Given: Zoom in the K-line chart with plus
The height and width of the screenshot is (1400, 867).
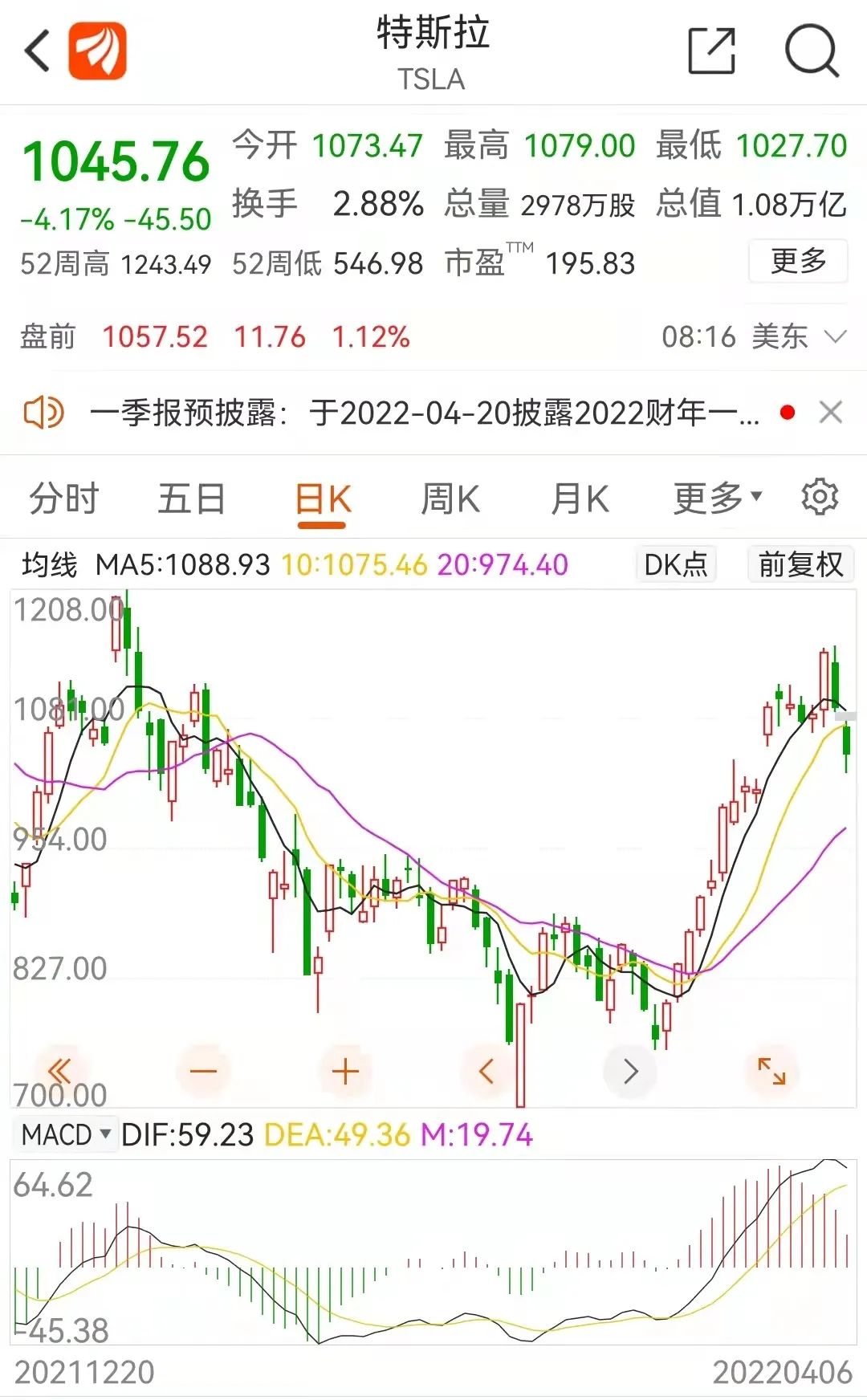Looking at the screenshot, I should [x=345, y=1071].
